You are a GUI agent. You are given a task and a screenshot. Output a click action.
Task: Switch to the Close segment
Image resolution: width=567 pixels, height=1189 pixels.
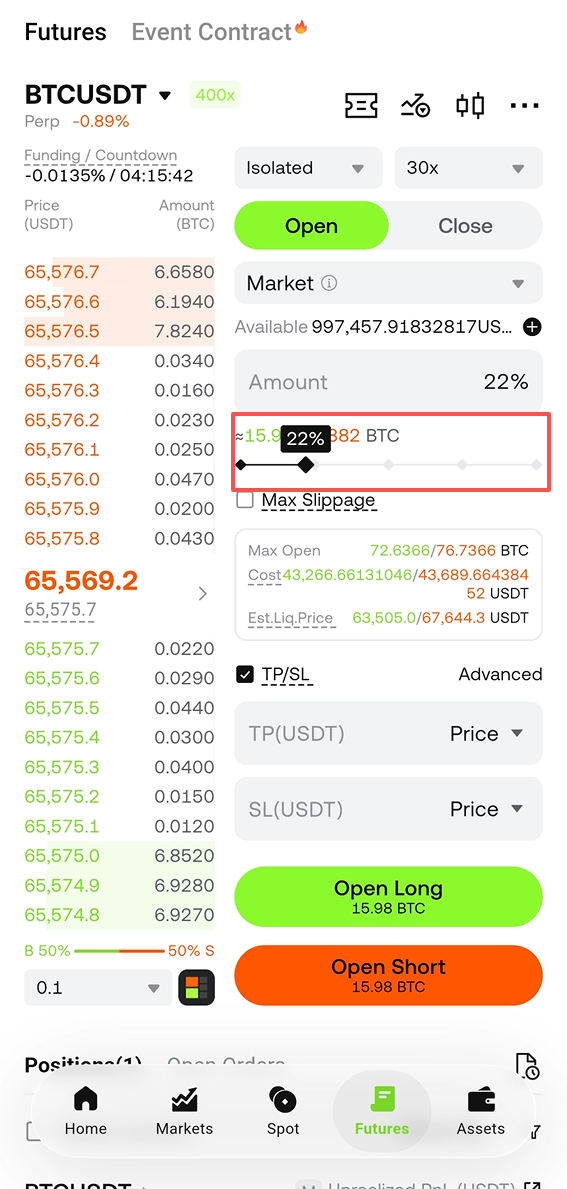click(465, 226)
